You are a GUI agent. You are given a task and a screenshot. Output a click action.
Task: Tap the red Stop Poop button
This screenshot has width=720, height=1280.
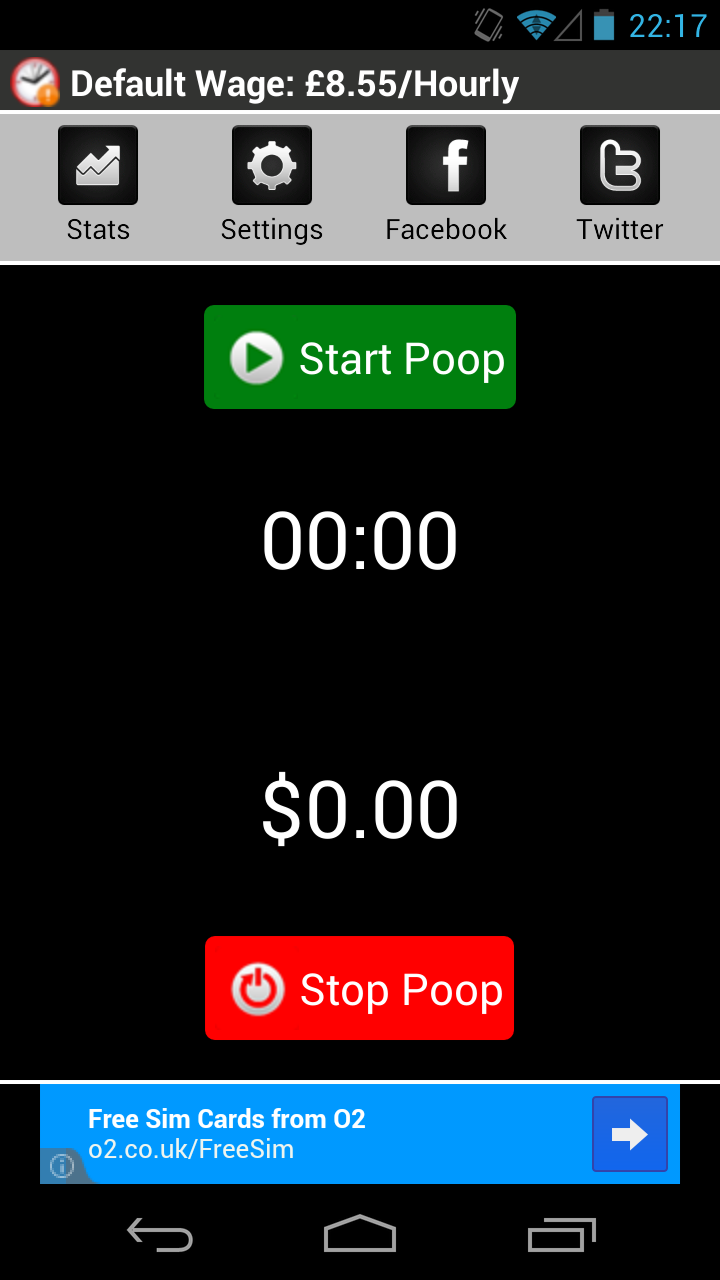point(360,988)
